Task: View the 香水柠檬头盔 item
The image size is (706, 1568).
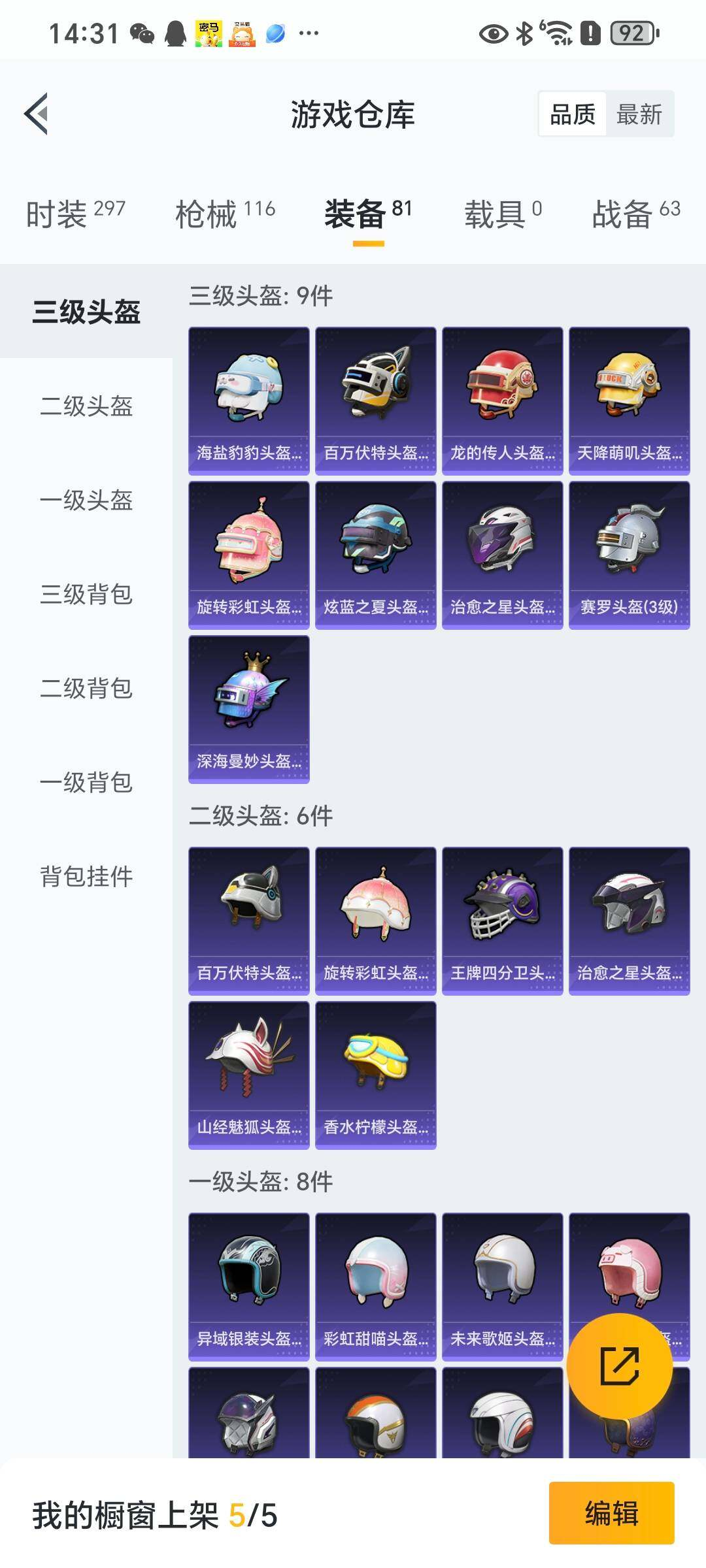Action: pyautogui.click(x=376, y=1075)
